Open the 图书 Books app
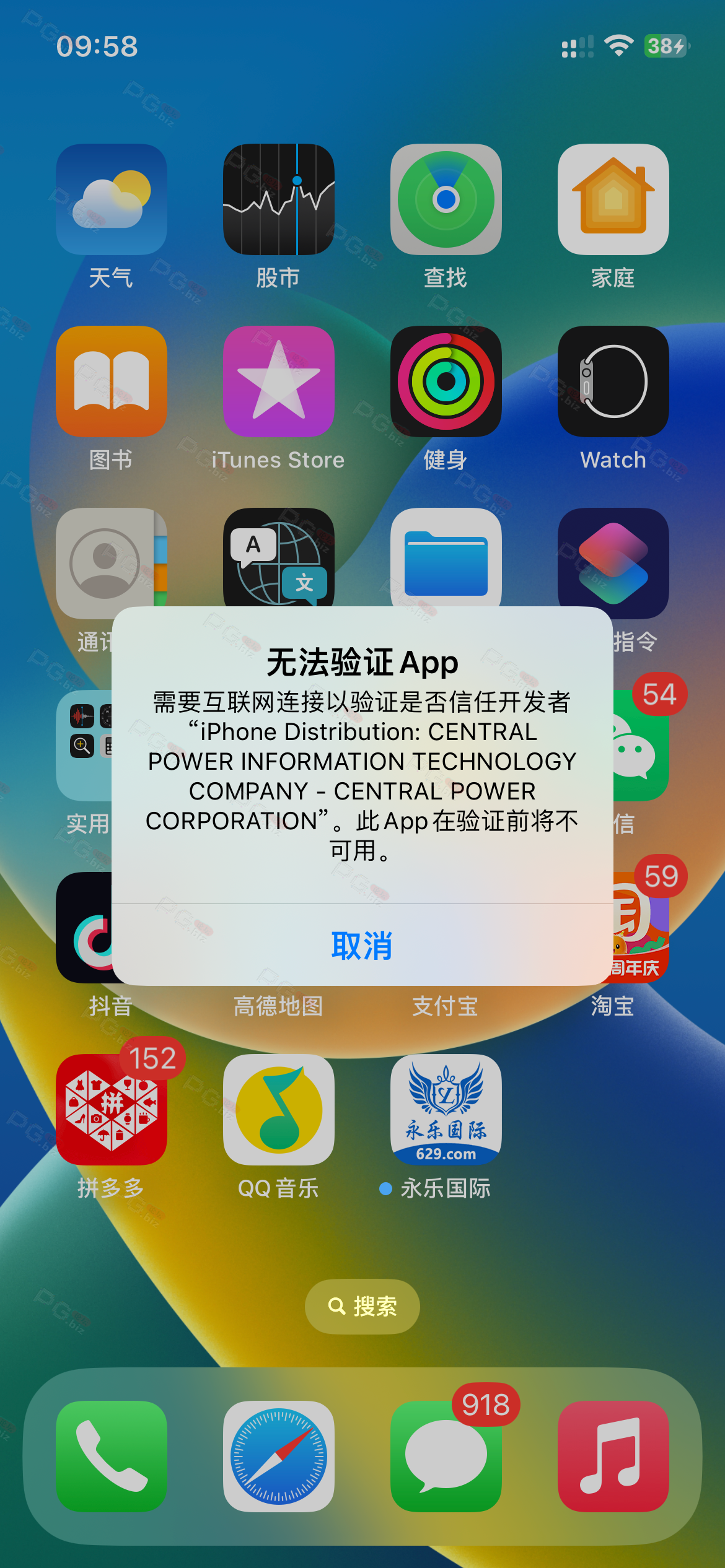 [112, 381]
